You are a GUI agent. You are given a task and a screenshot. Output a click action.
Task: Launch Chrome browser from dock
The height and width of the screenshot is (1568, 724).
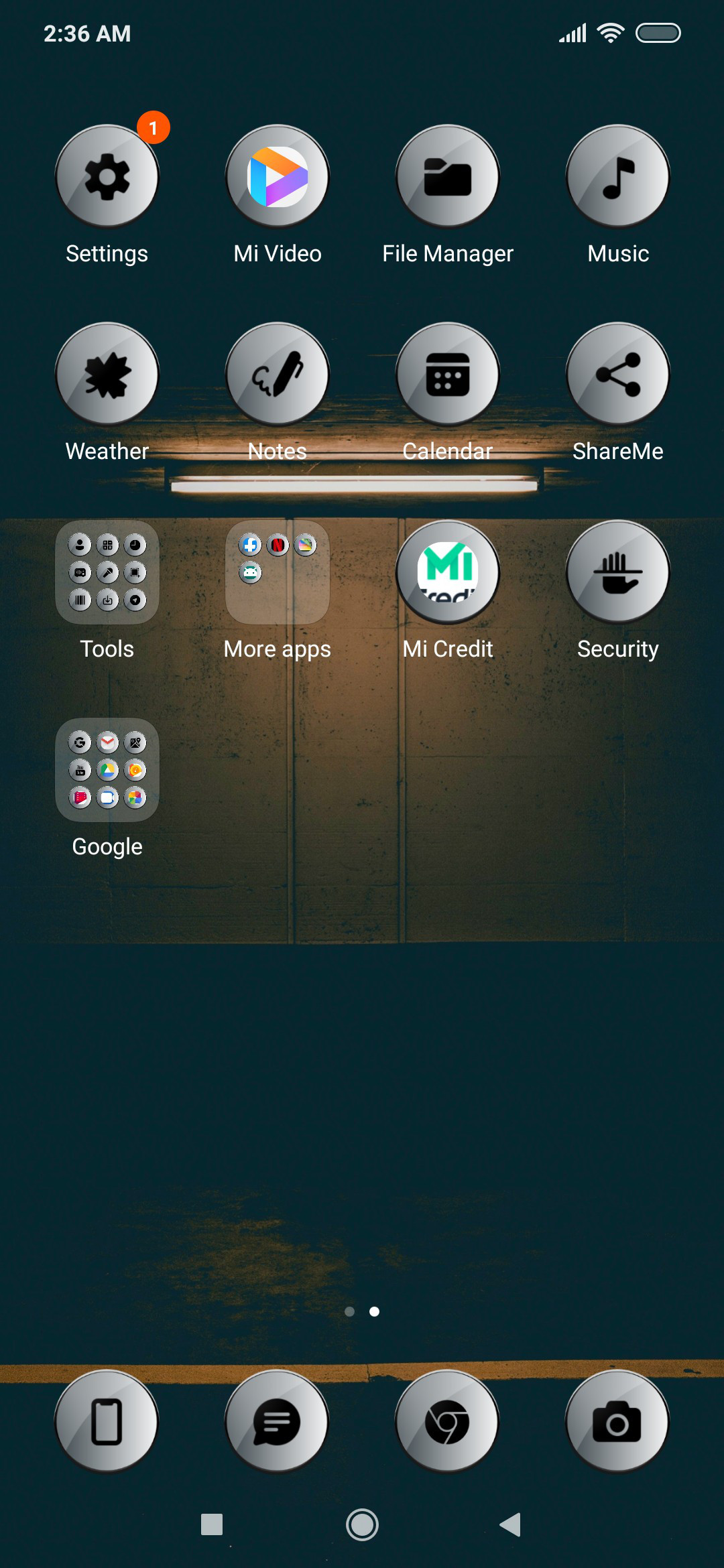(x=447, y=1421)
